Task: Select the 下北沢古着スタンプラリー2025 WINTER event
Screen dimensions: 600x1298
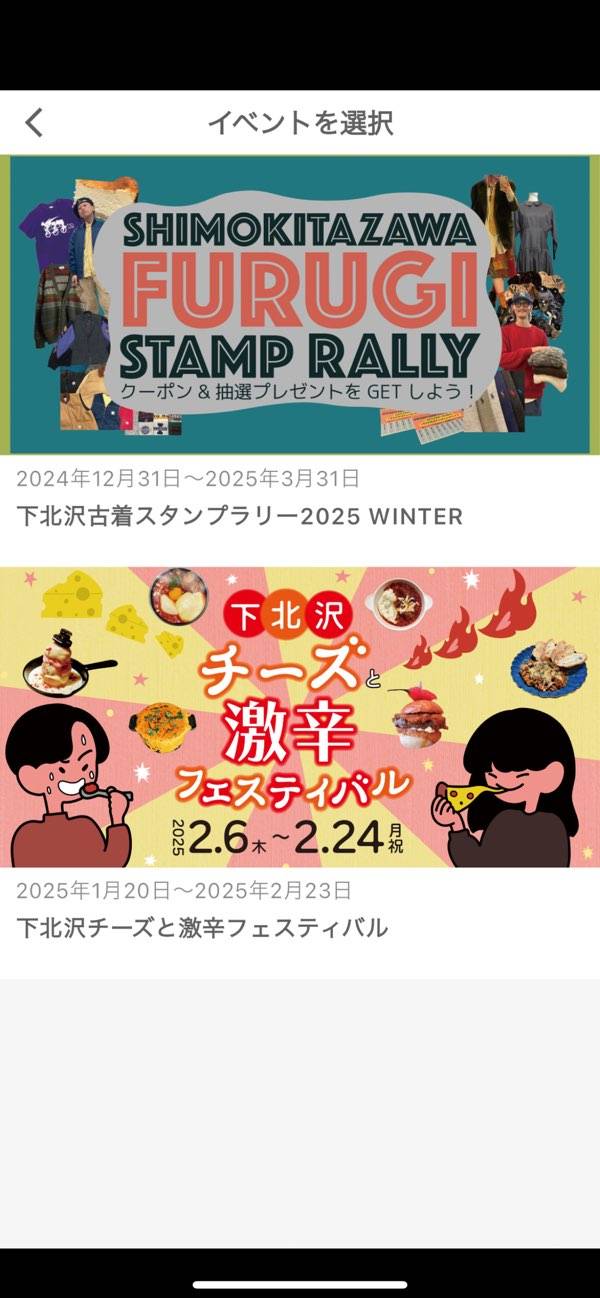Action: tap(300, 305)
